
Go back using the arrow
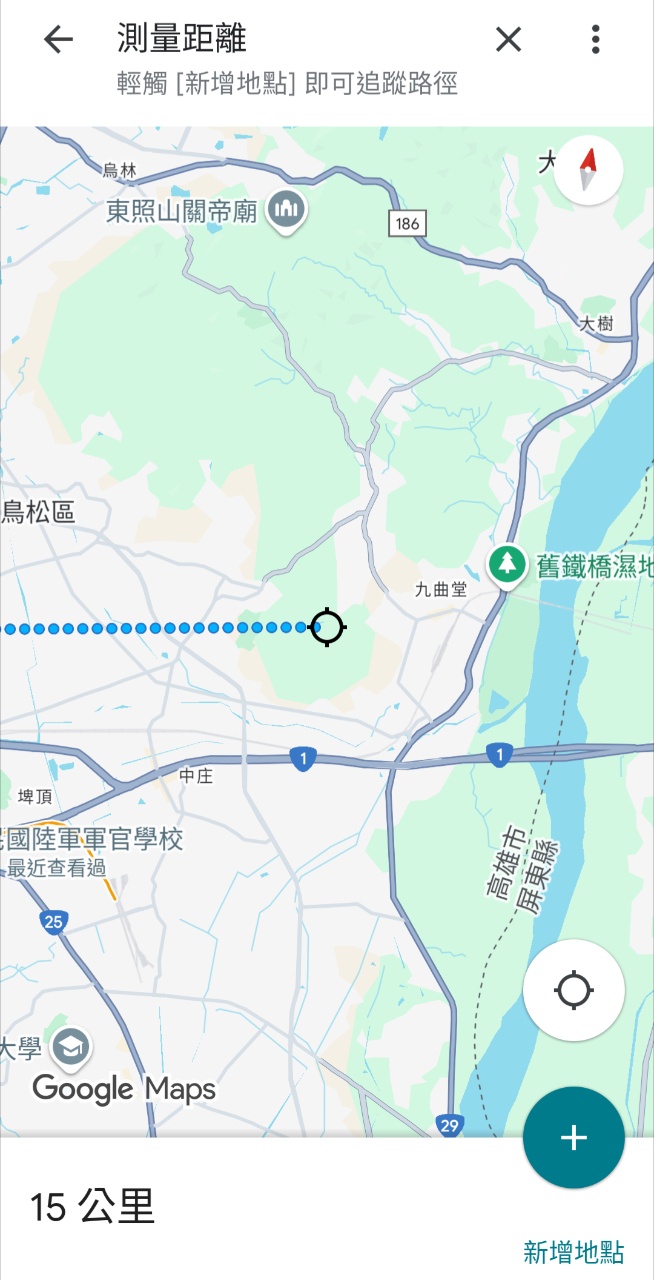[x=58, y=39]
